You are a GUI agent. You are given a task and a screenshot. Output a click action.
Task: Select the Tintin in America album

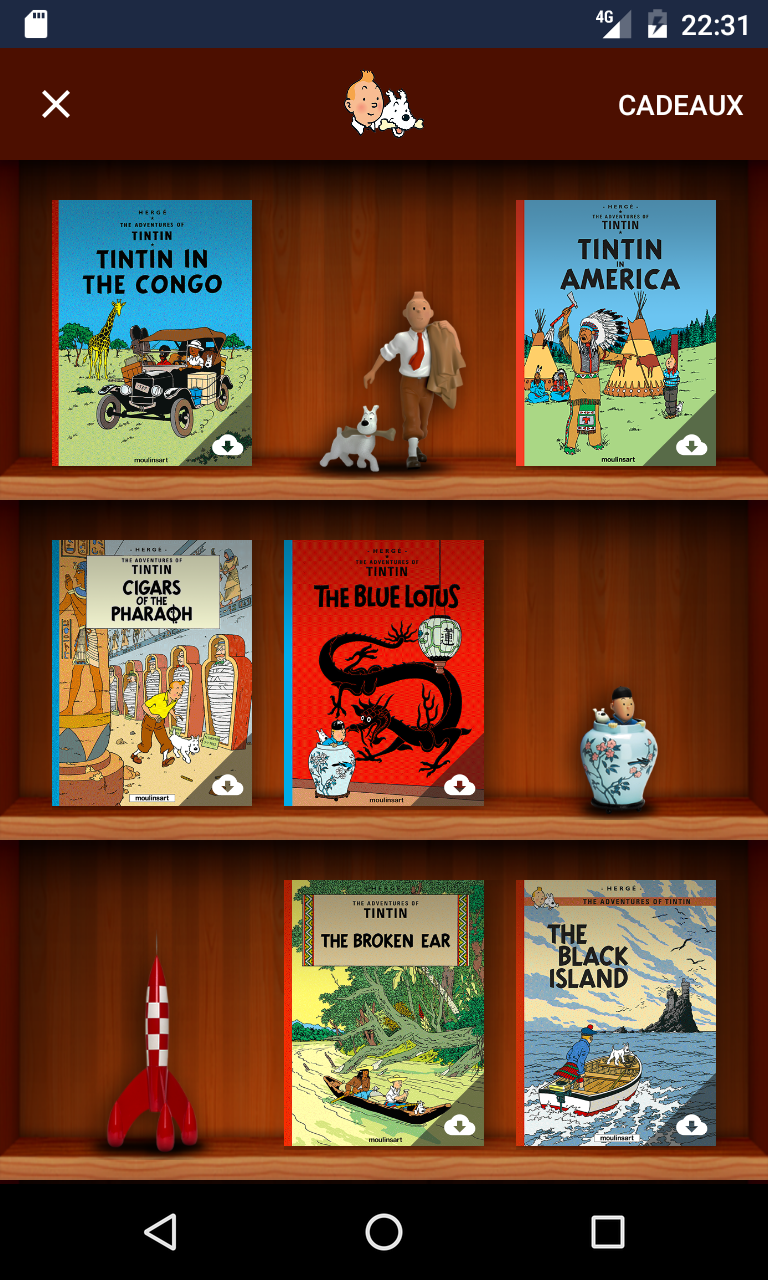click(x=616, y=333)
